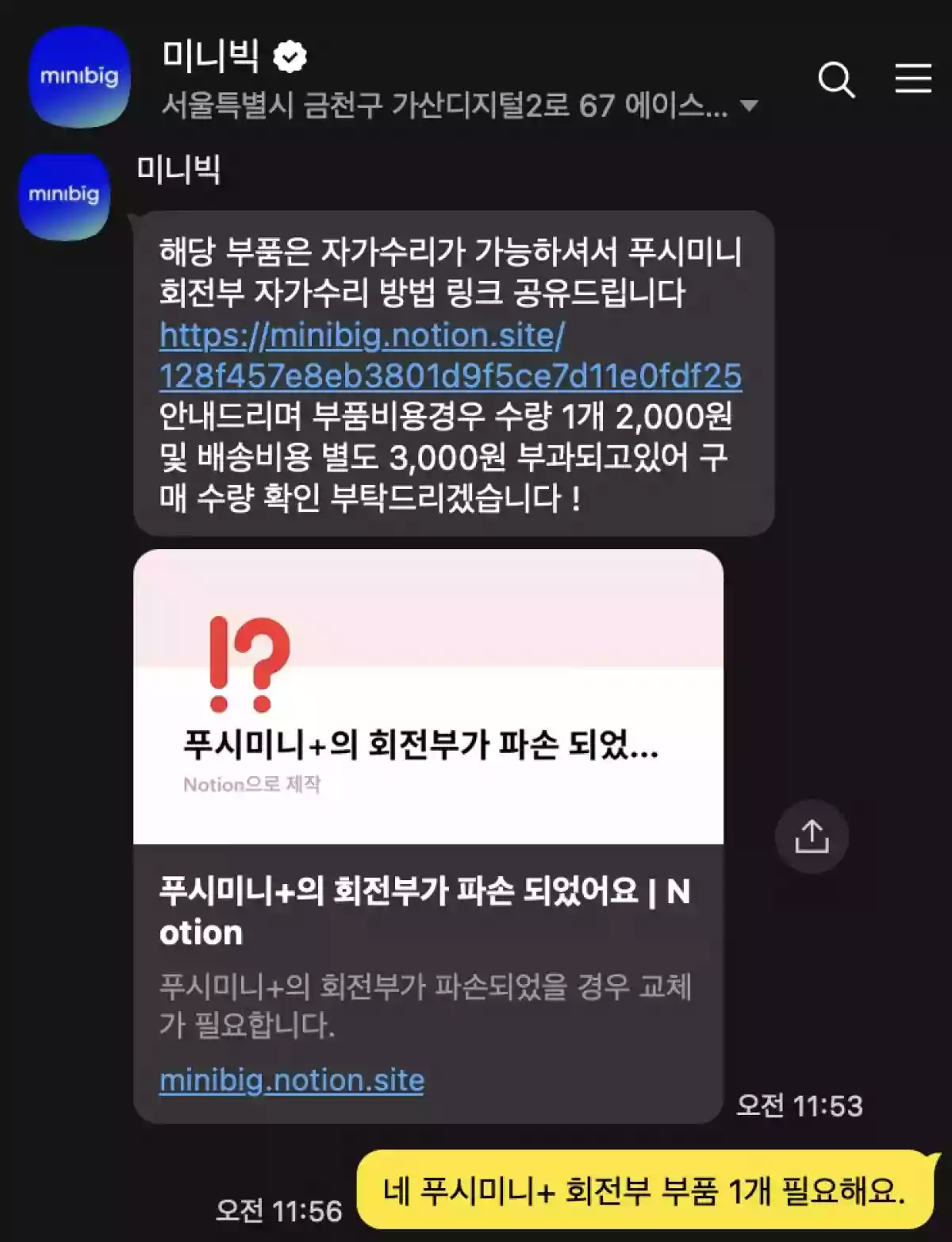This screenshot has height=1242, width=952.
Task: Expand the address dropdown arrow
Action: click(748, 106)
